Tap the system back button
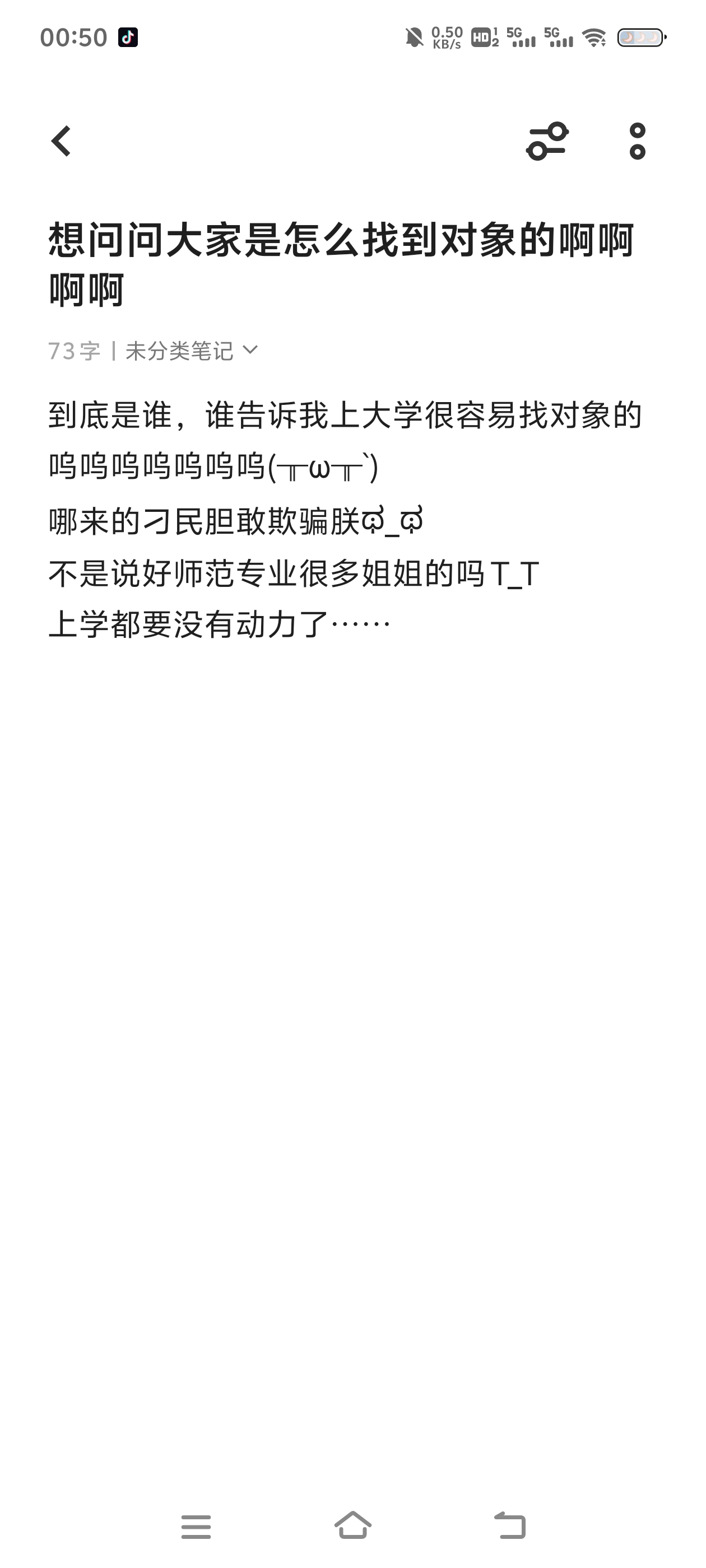The height and width of the screenshot is (1568, 706). pyautogui.click(x=509, y=1525)
